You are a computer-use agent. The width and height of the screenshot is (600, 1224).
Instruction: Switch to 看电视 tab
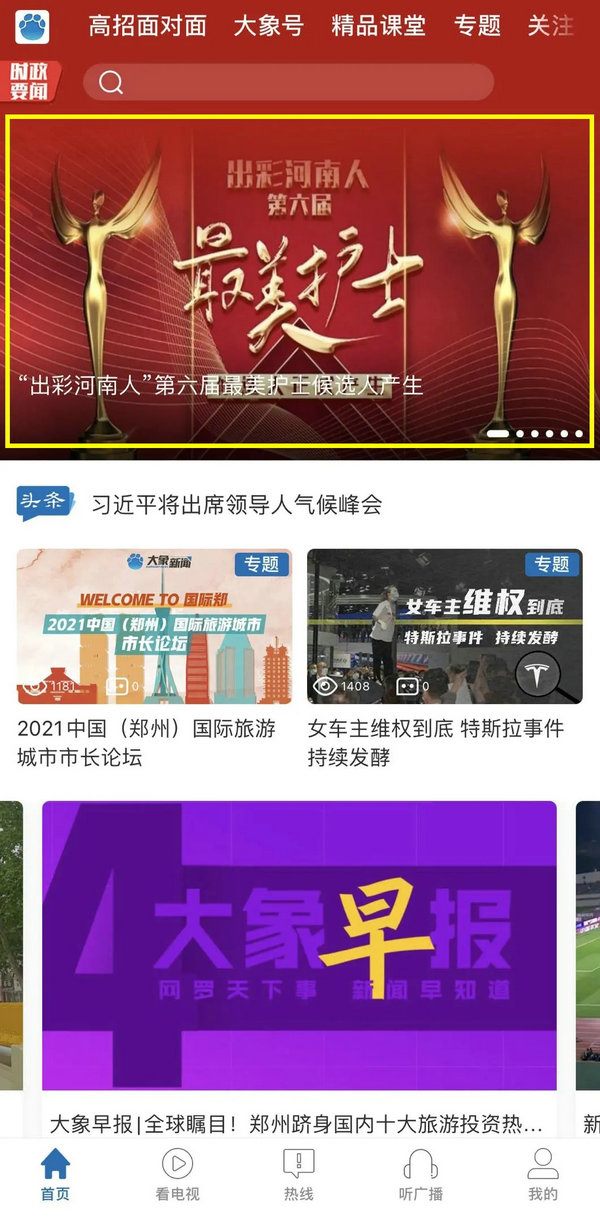pyautogui.click(x=177, y=1175)
